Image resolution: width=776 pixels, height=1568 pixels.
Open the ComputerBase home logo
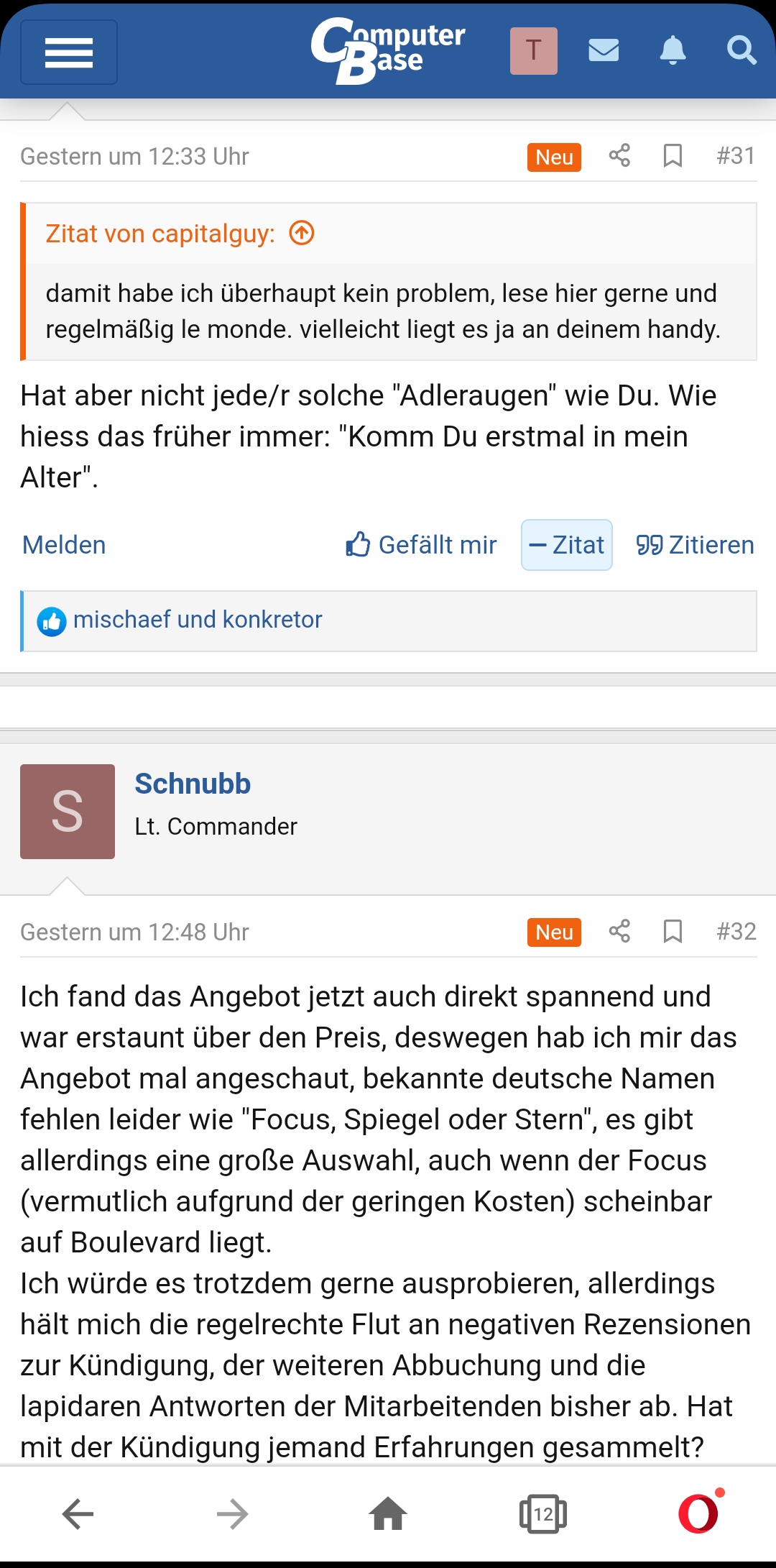[x=388, y=51]
